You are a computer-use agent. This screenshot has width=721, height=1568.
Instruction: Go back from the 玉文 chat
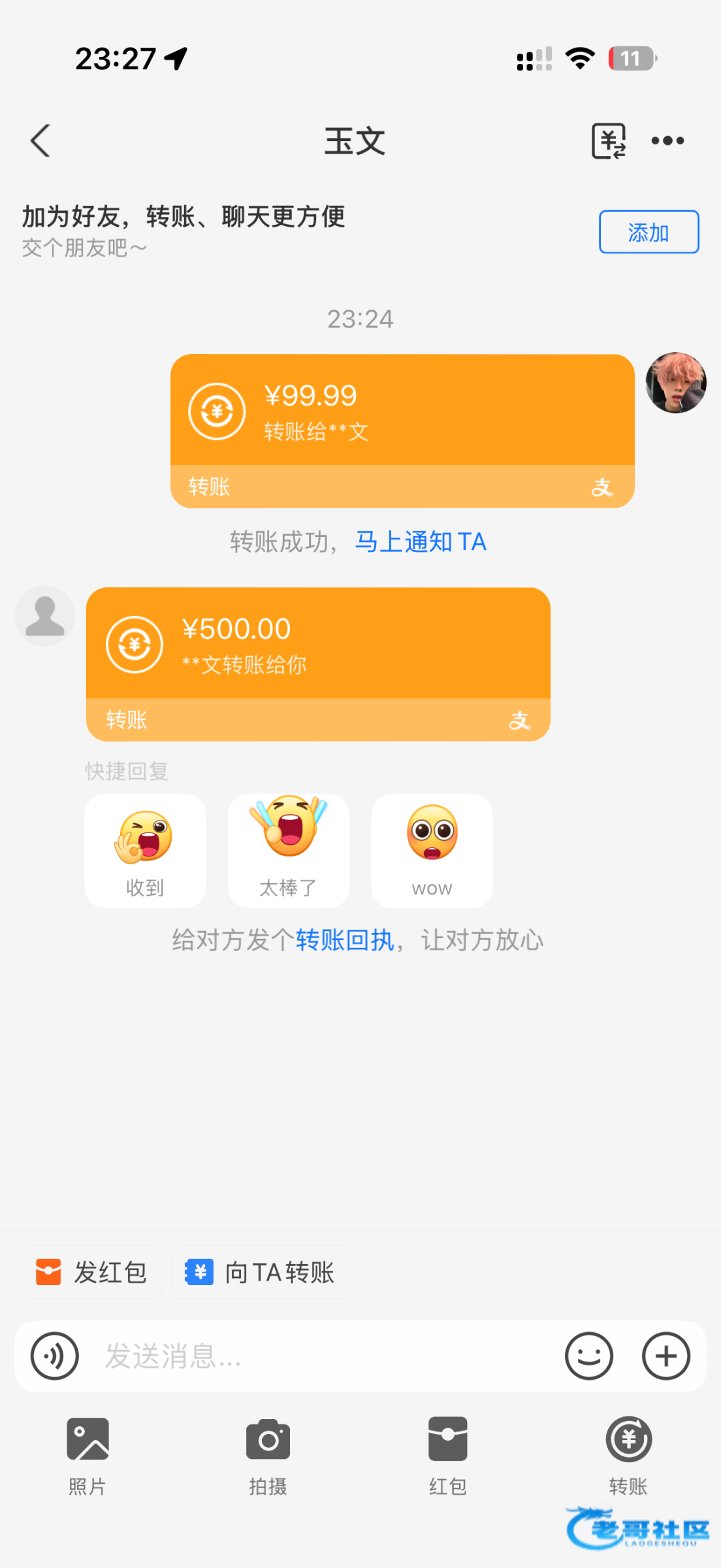(x=40, y=140)
